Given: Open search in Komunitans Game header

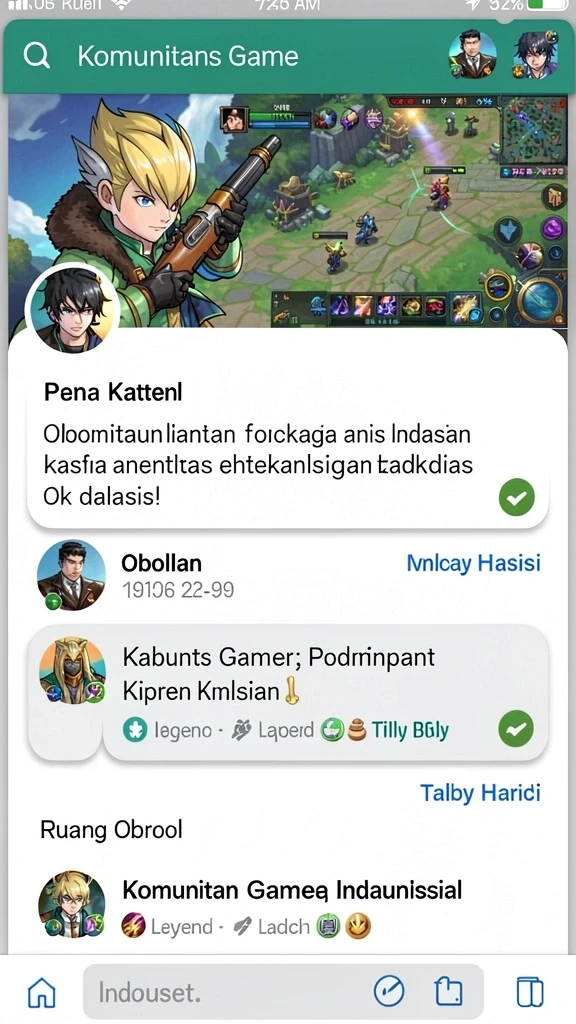Looking at the screenshot, I should point(37,56).
